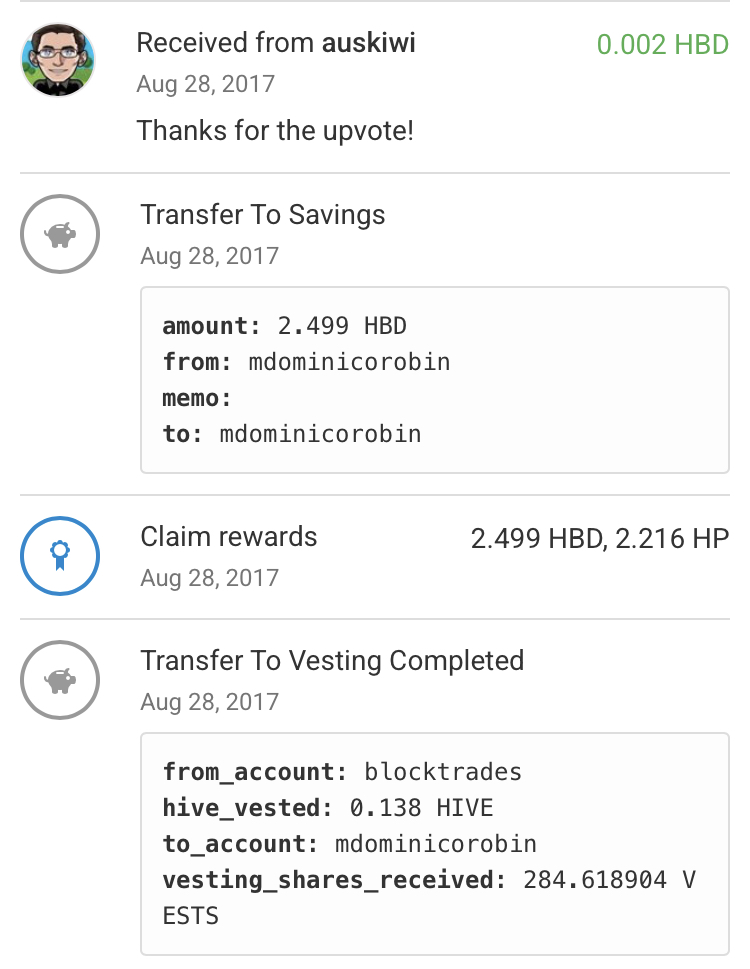
Task: Open auskiwi's profile avatar
Action: point(58,60)
